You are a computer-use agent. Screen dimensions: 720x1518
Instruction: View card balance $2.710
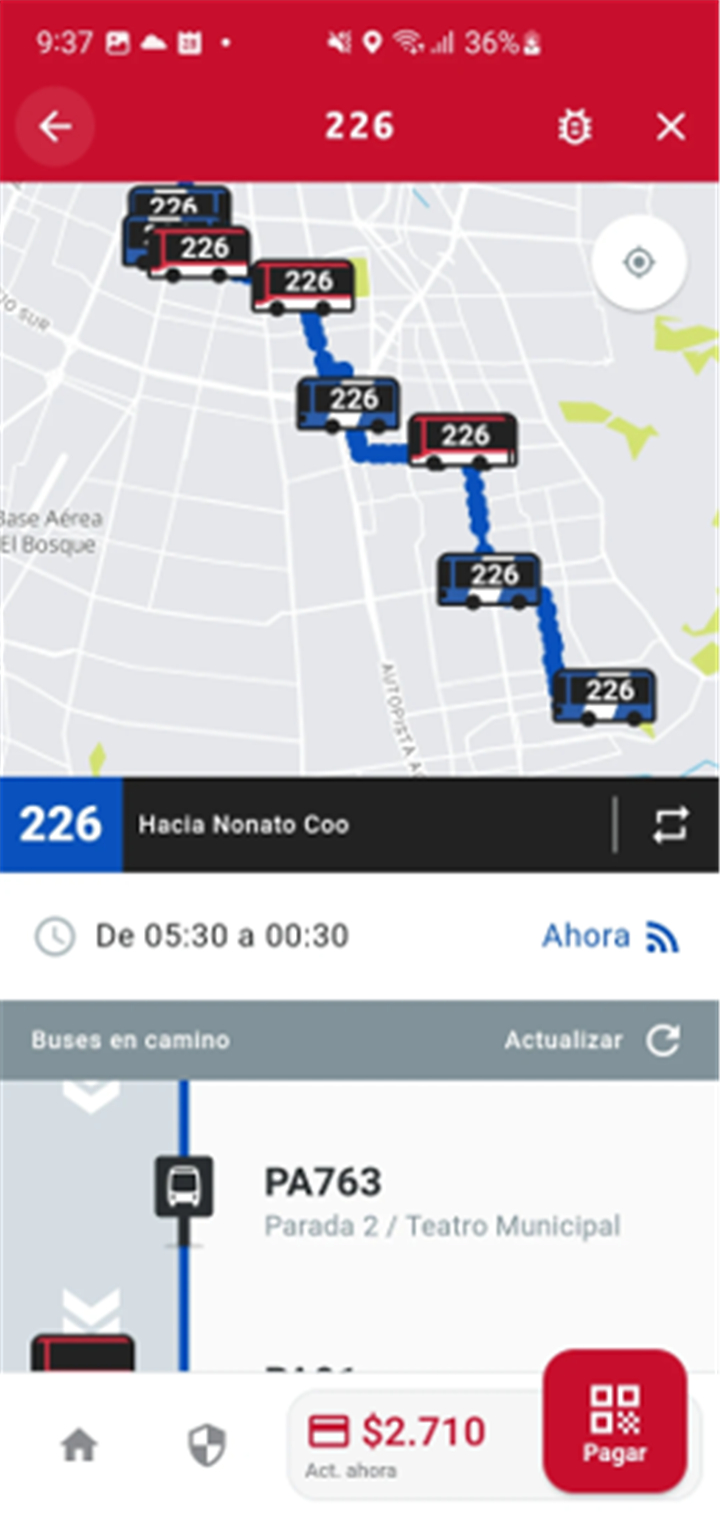tap(395, 1441)
